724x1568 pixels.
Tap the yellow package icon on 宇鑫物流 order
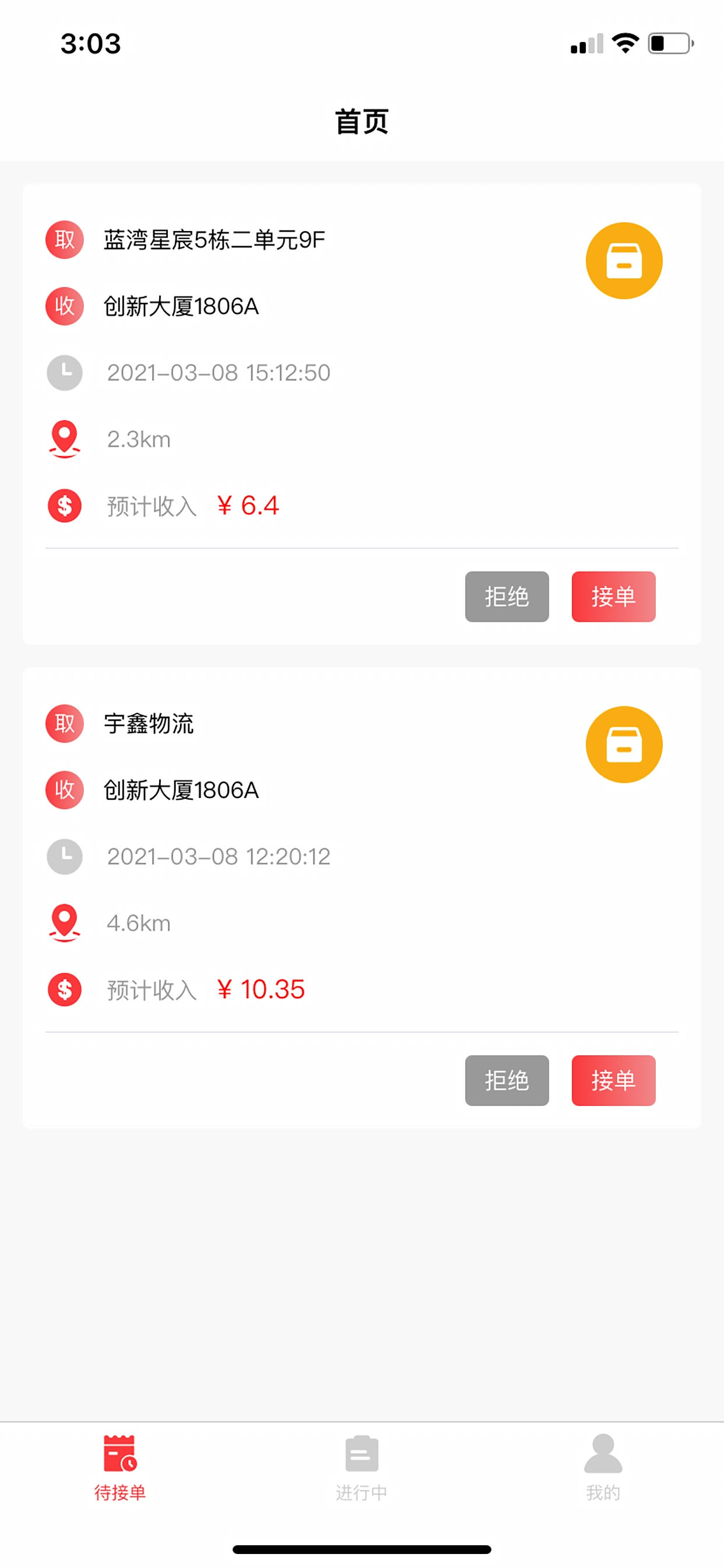coord(624,744)
